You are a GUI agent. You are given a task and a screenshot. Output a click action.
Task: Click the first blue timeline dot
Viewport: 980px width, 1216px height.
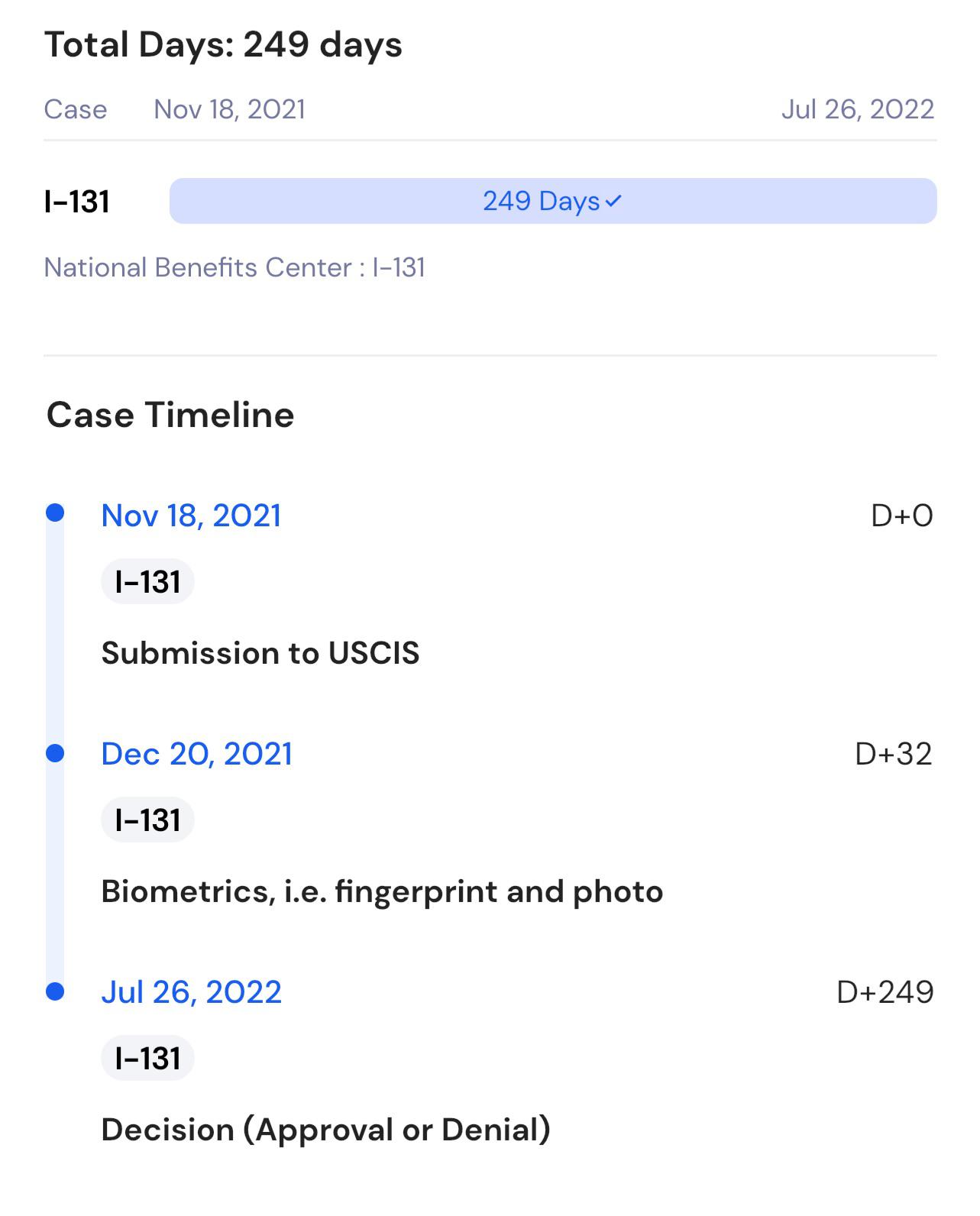[54, 514]
